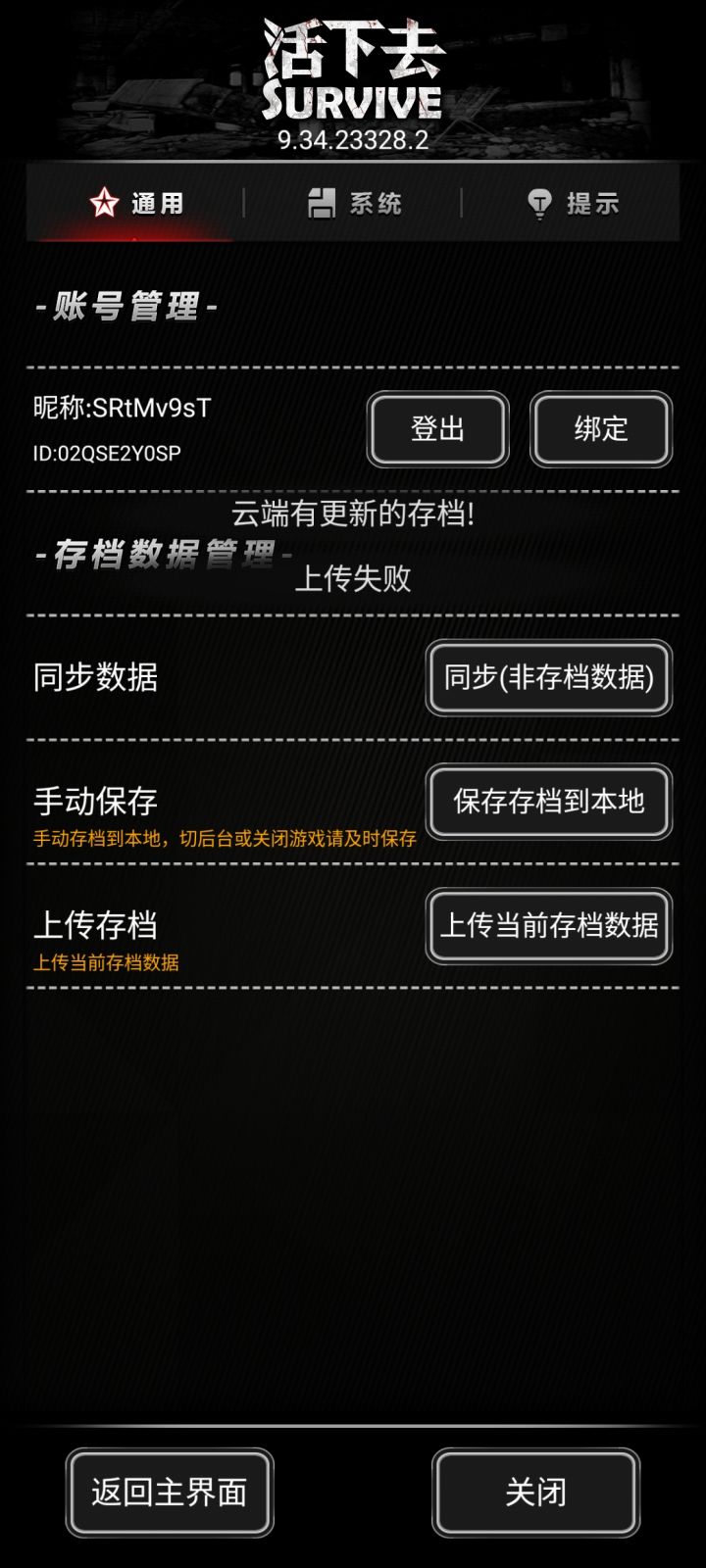Click the 登出 button to log out

pos(436,428)
